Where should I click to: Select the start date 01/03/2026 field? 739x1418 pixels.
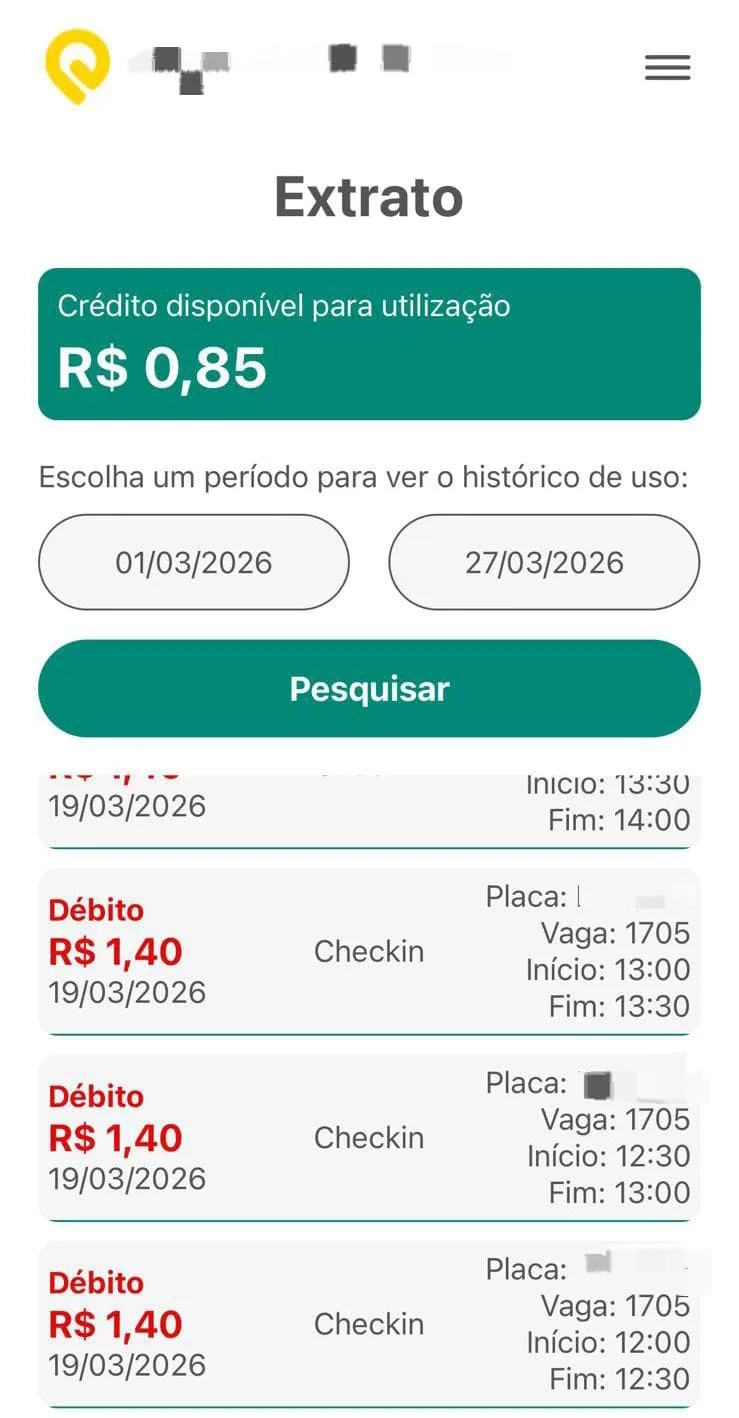coord(194,562)
